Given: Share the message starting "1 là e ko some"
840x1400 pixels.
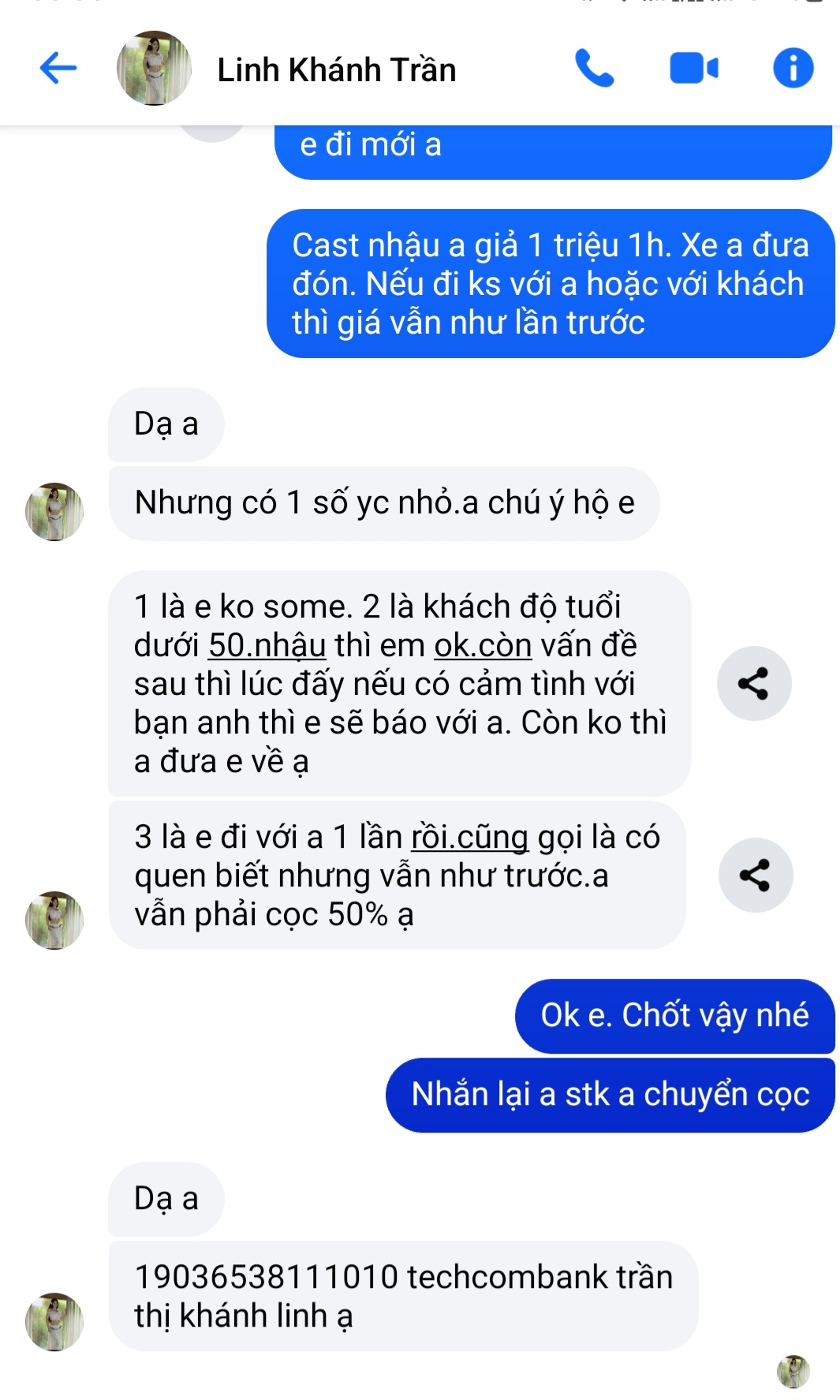Looking at the screenshot, I should [753, 684].
